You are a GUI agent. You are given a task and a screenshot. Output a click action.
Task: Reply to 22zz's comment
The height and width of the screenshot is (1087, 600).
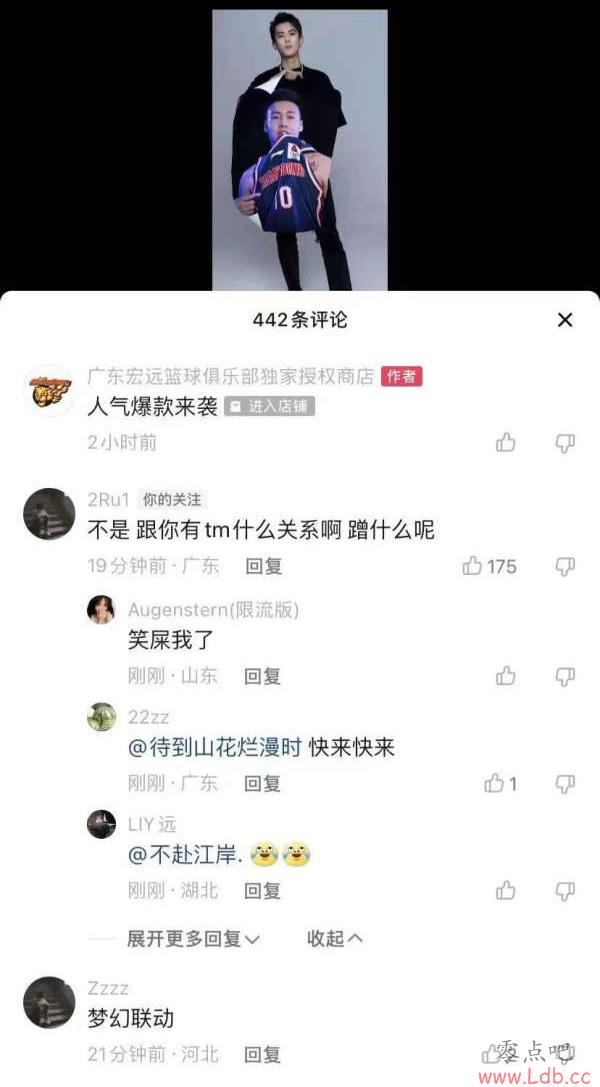click(x=264, y=783)
